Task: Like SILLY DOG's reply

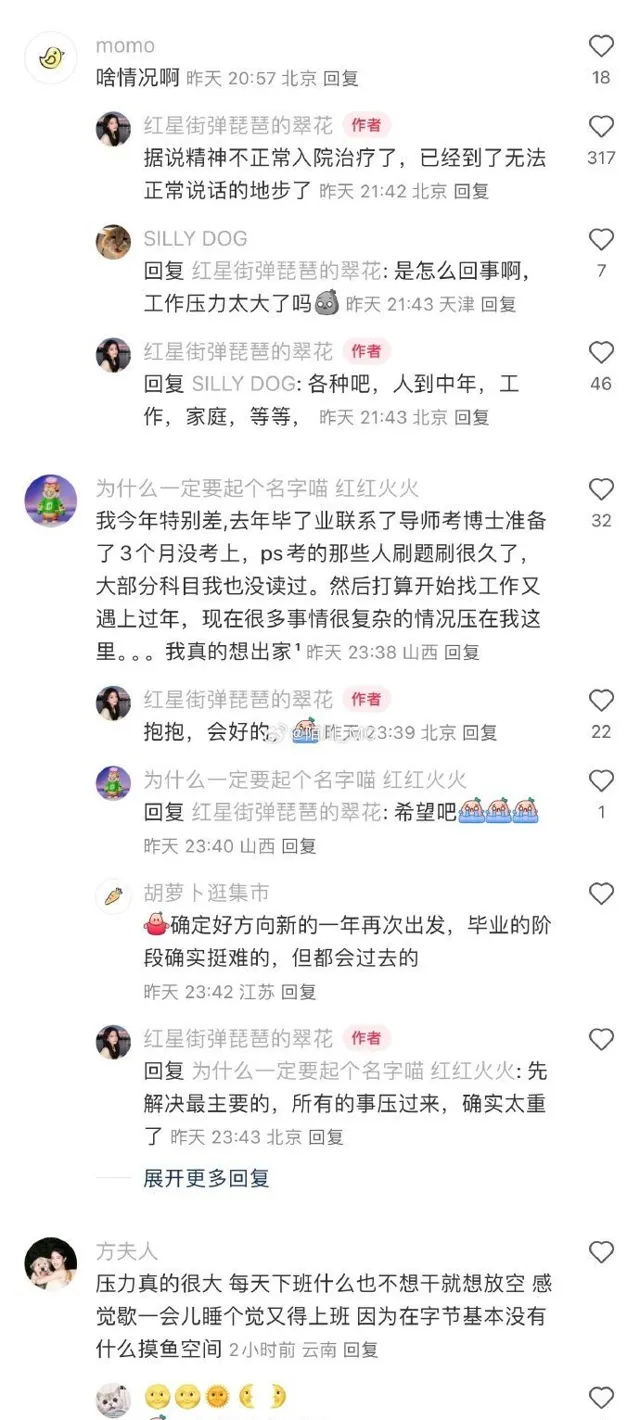Action: 600,239
